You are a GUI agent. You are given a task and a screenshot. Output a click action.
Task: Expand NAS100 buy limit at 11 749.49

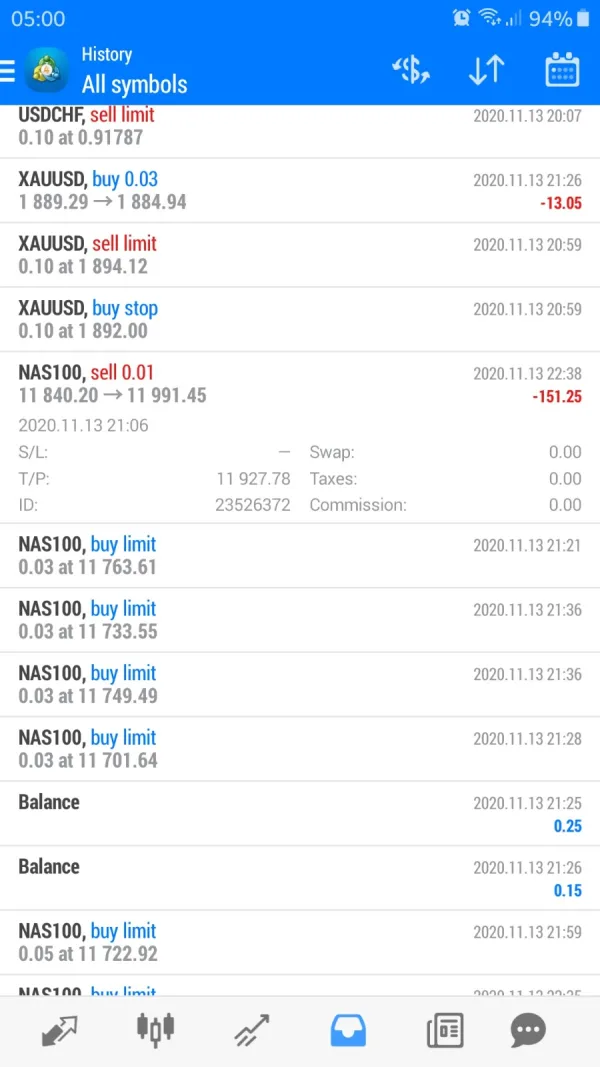point(300,684)
